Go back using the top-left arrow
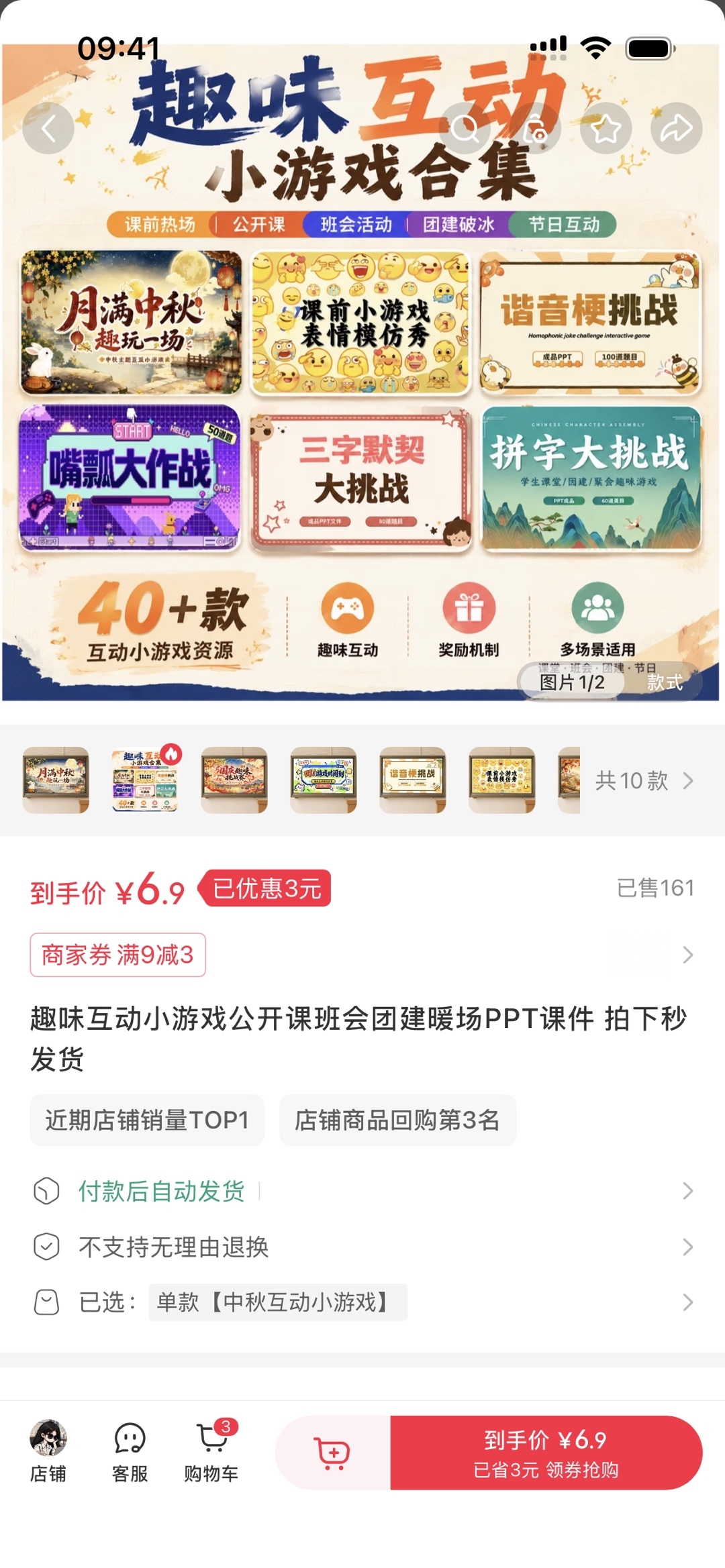The height and width of the screenshot is (1568, 725). [48, 128]
